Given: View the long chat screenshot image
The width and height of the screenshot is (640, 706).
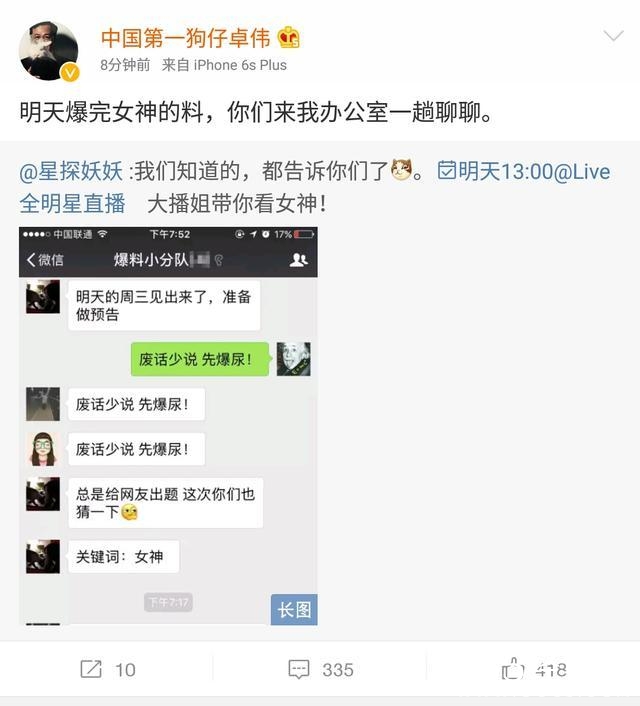Looking at the screenshot, I should pos(168,426).
